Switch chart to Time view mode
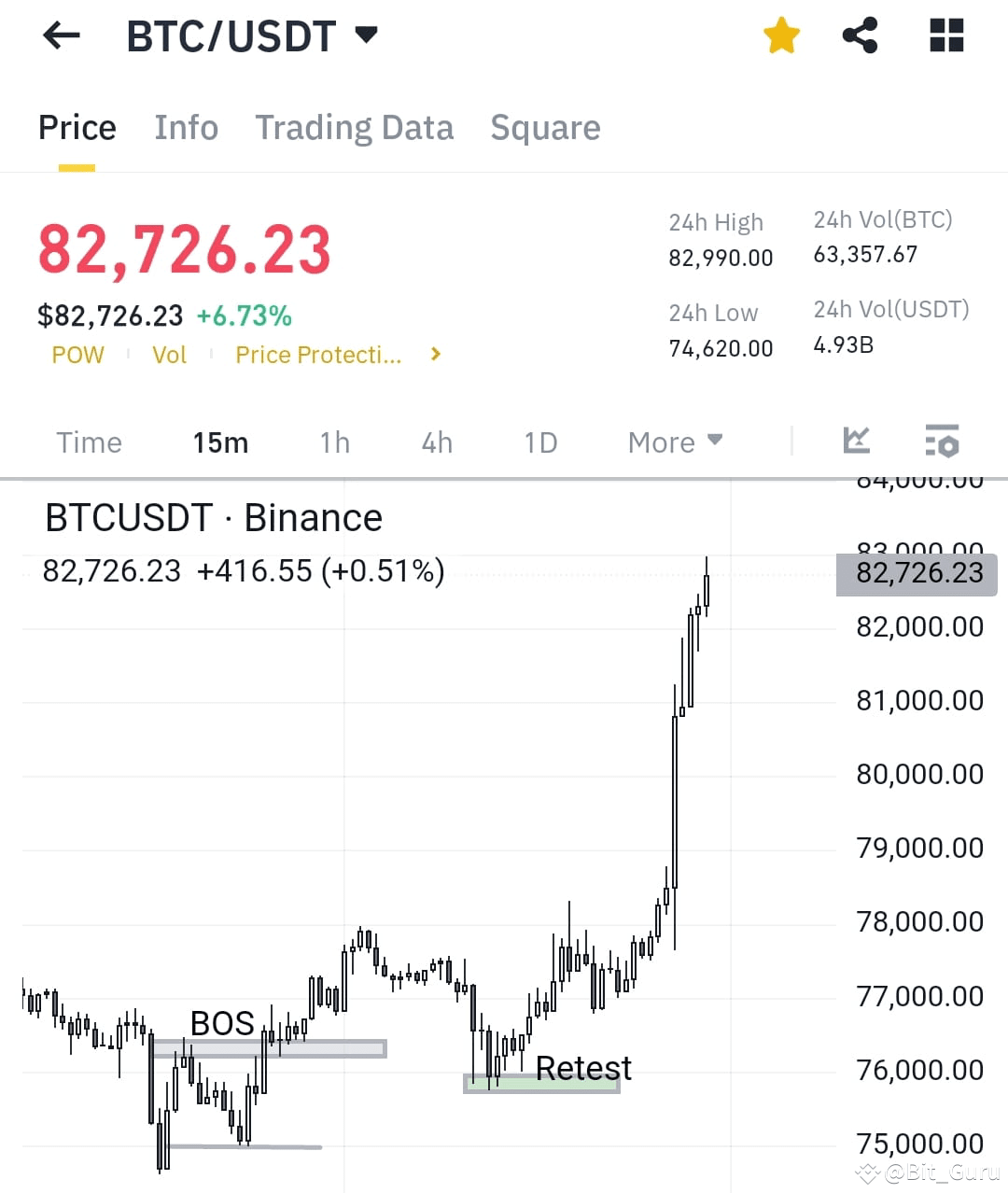1008x1193 pixels. tap(89, 442)
